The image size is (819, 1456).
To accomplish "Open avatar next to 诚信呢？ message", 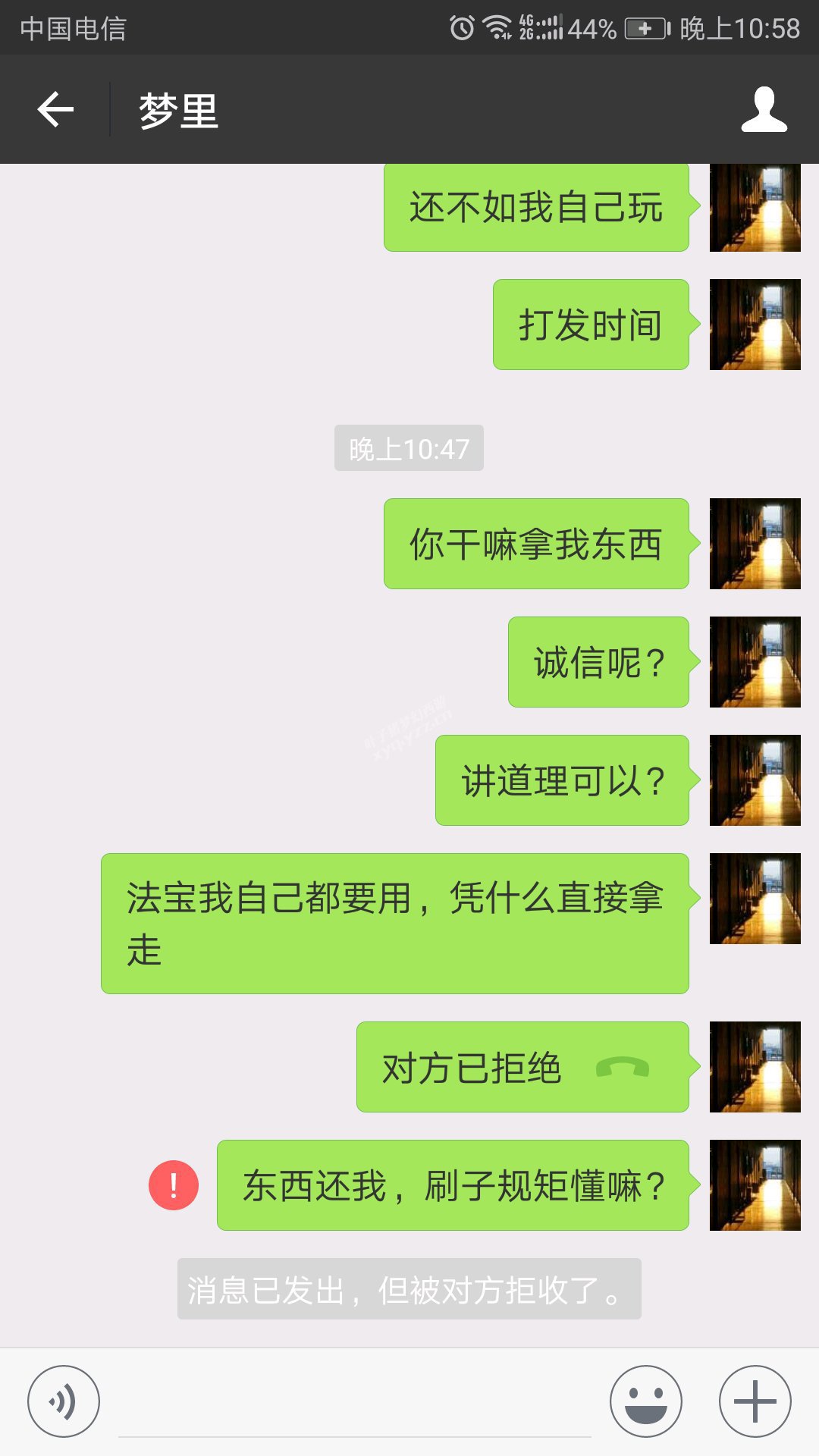I will (x=755, y=662).
